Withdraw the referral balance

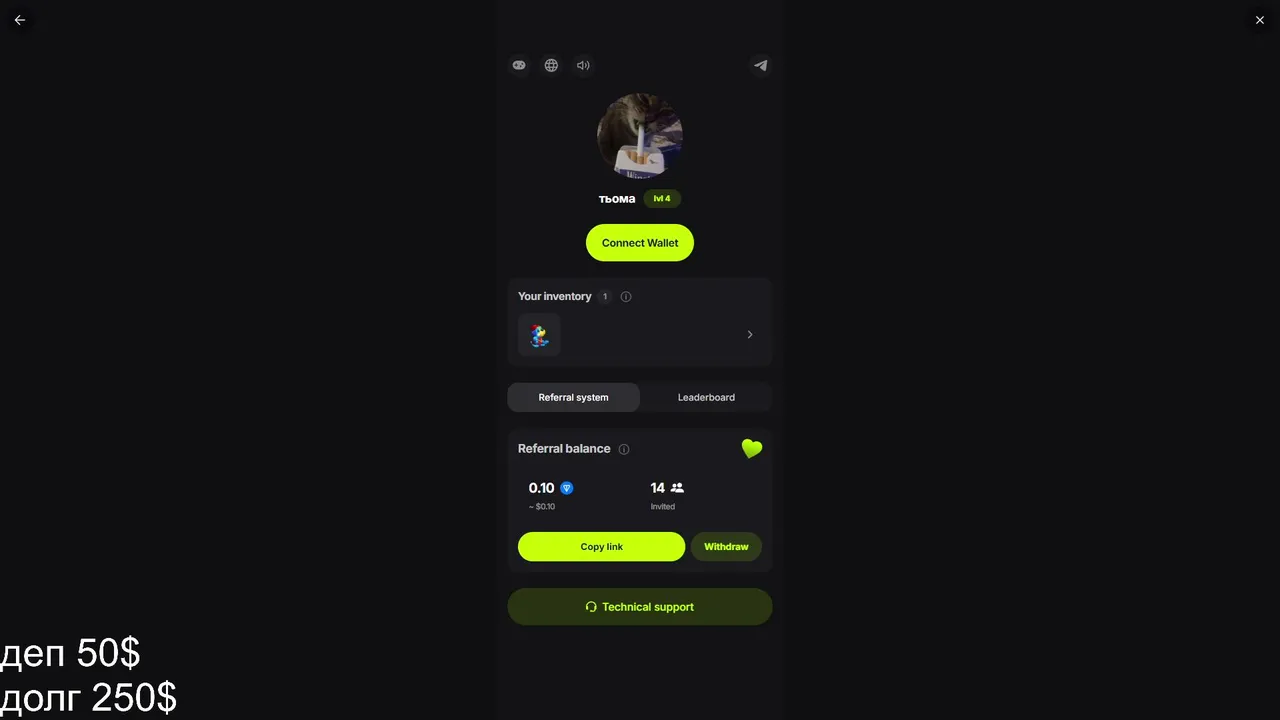tap(726, 547)
